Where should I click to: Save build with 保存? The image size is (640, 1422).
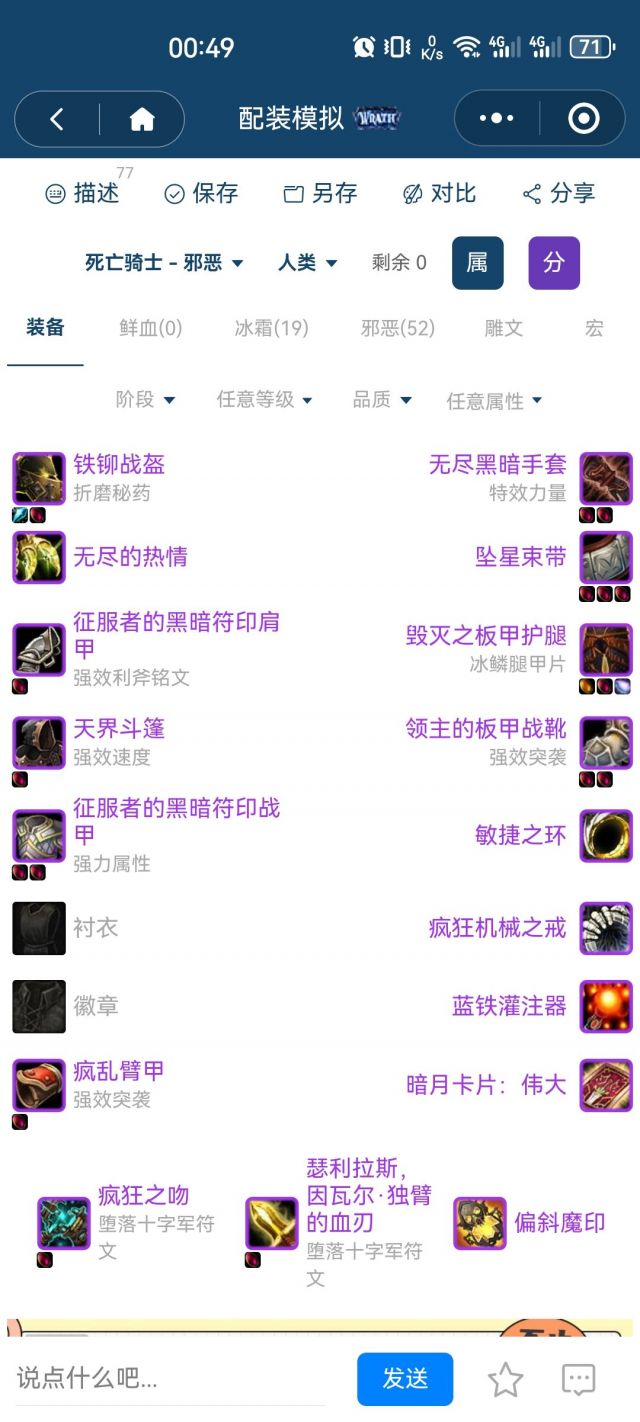pos(201,193)
